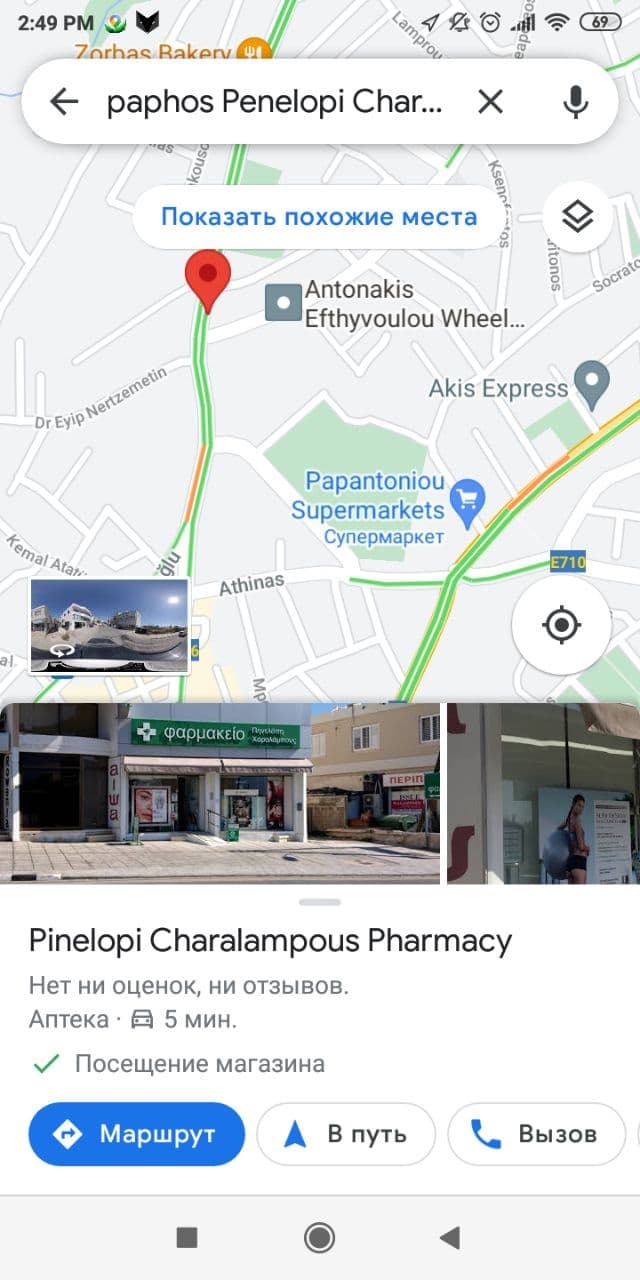Clear the search query text
The height and width of the screenshot is (1280, 640).
point(490,101)
